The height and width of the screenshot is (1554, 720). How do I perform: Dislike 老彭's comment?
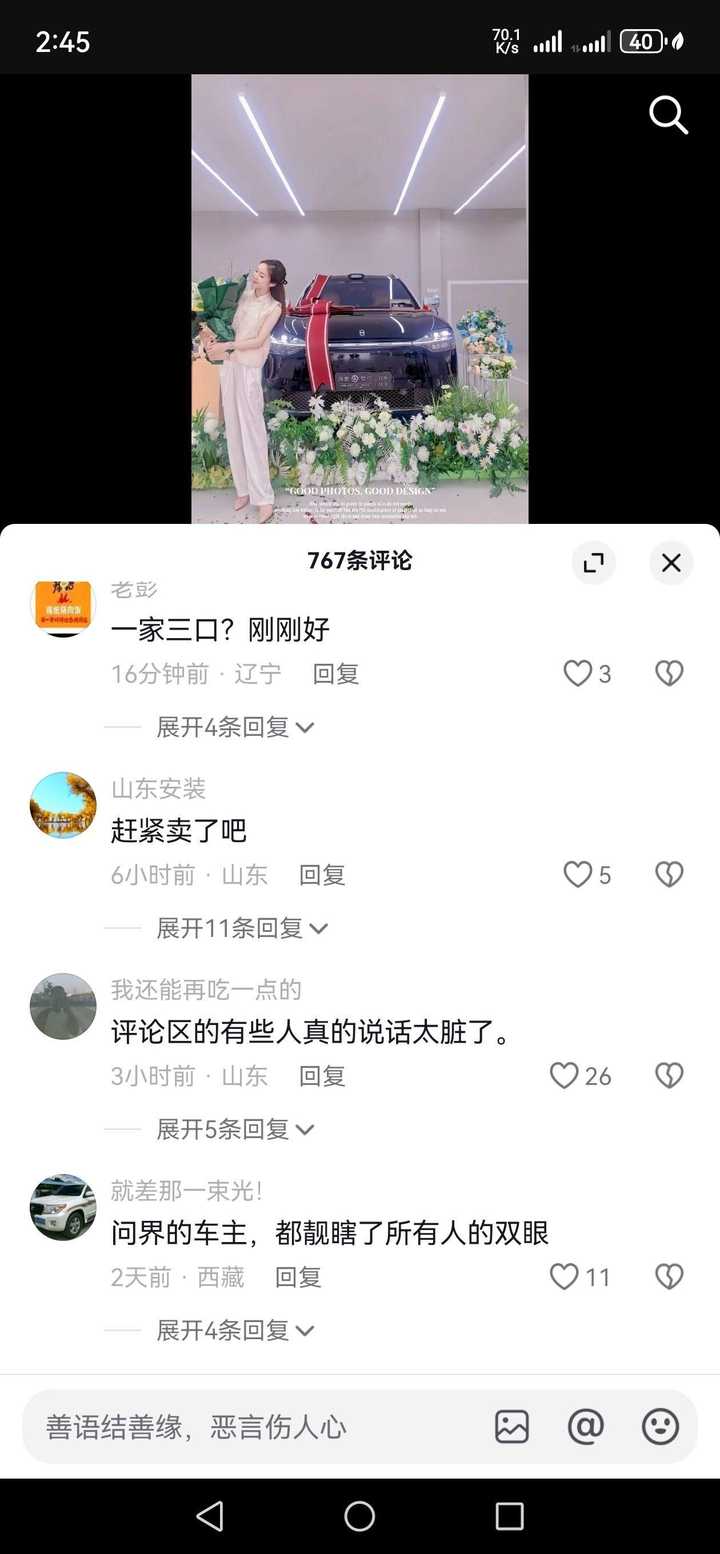coord(669,674)
